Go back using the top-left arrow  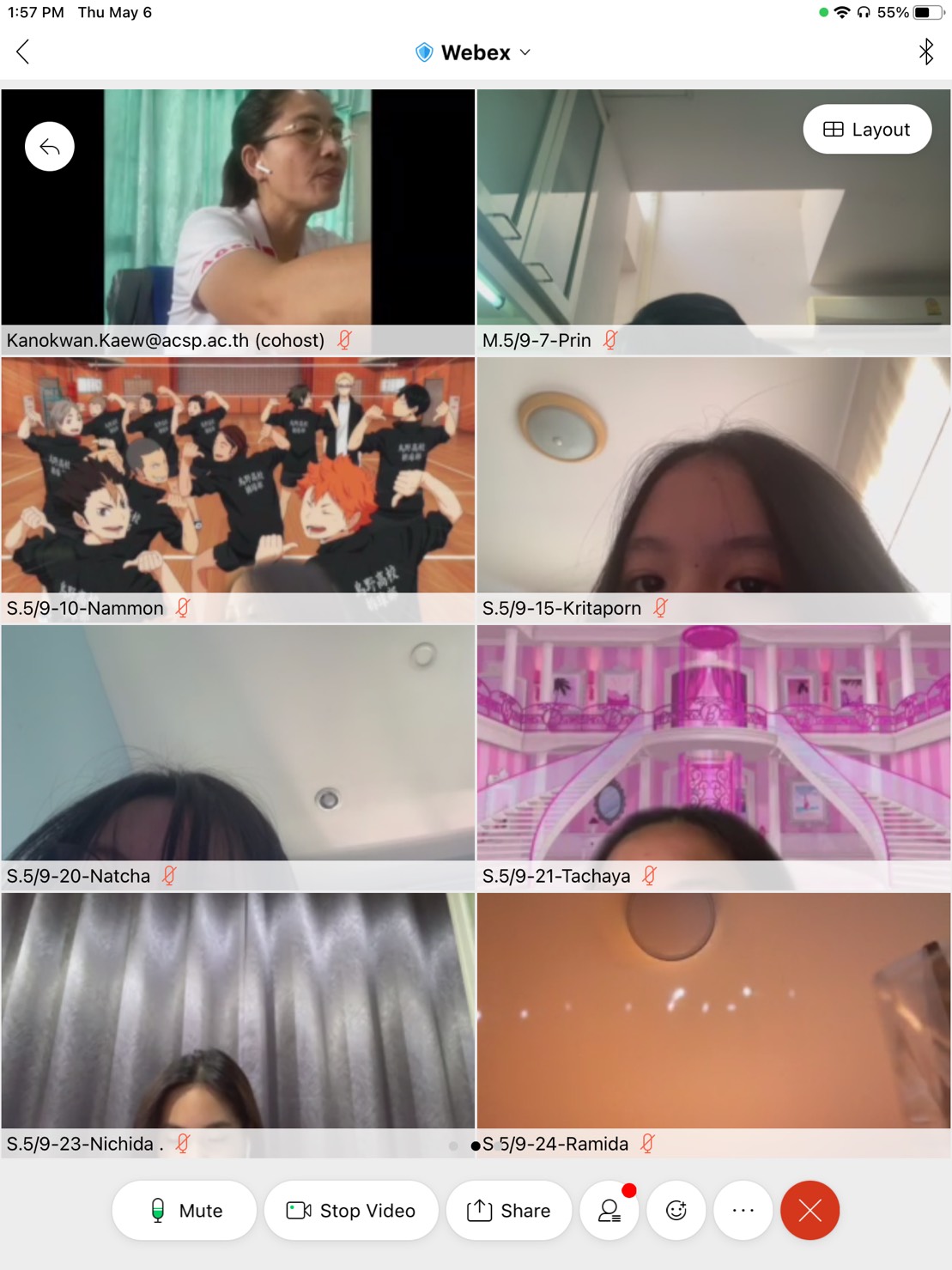23,52
